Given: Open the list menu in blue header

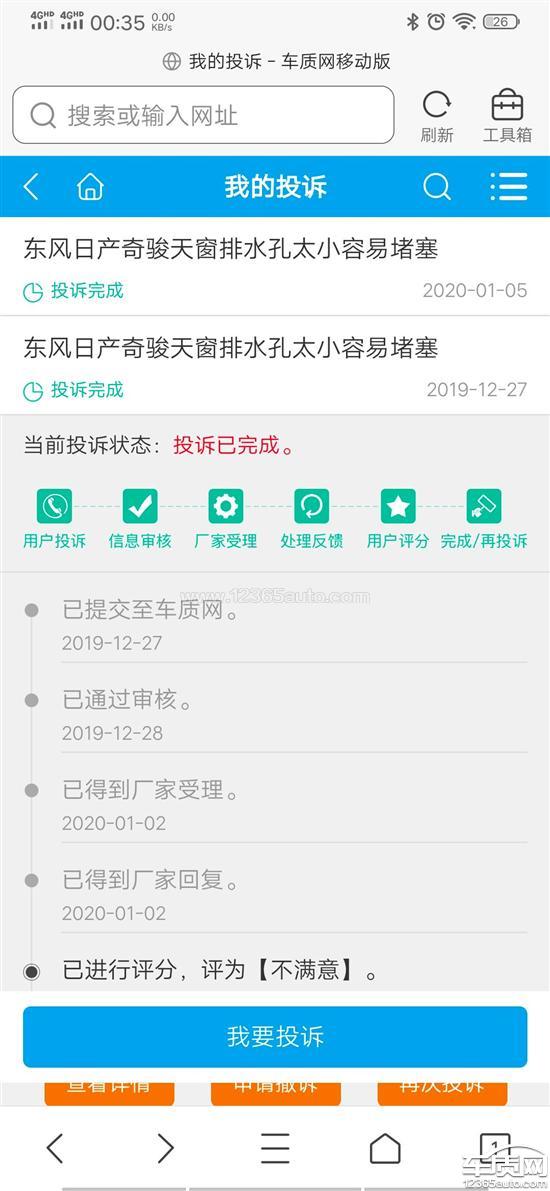Looking at the screenshot, I should point(509,186).
